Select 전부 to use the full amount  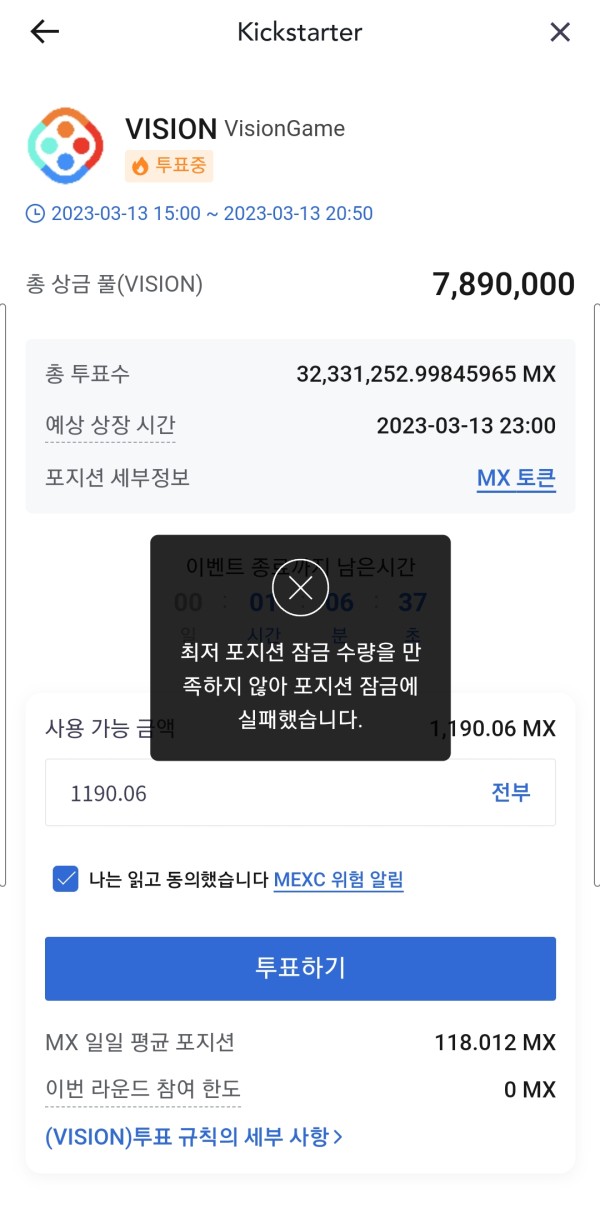(511, 793)
